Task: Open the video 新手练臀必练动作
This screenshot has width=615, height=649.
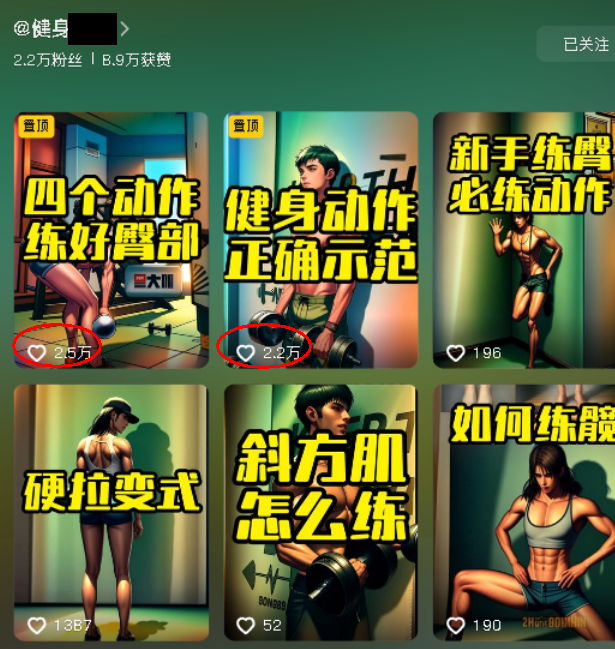Action: pos(523,239)
